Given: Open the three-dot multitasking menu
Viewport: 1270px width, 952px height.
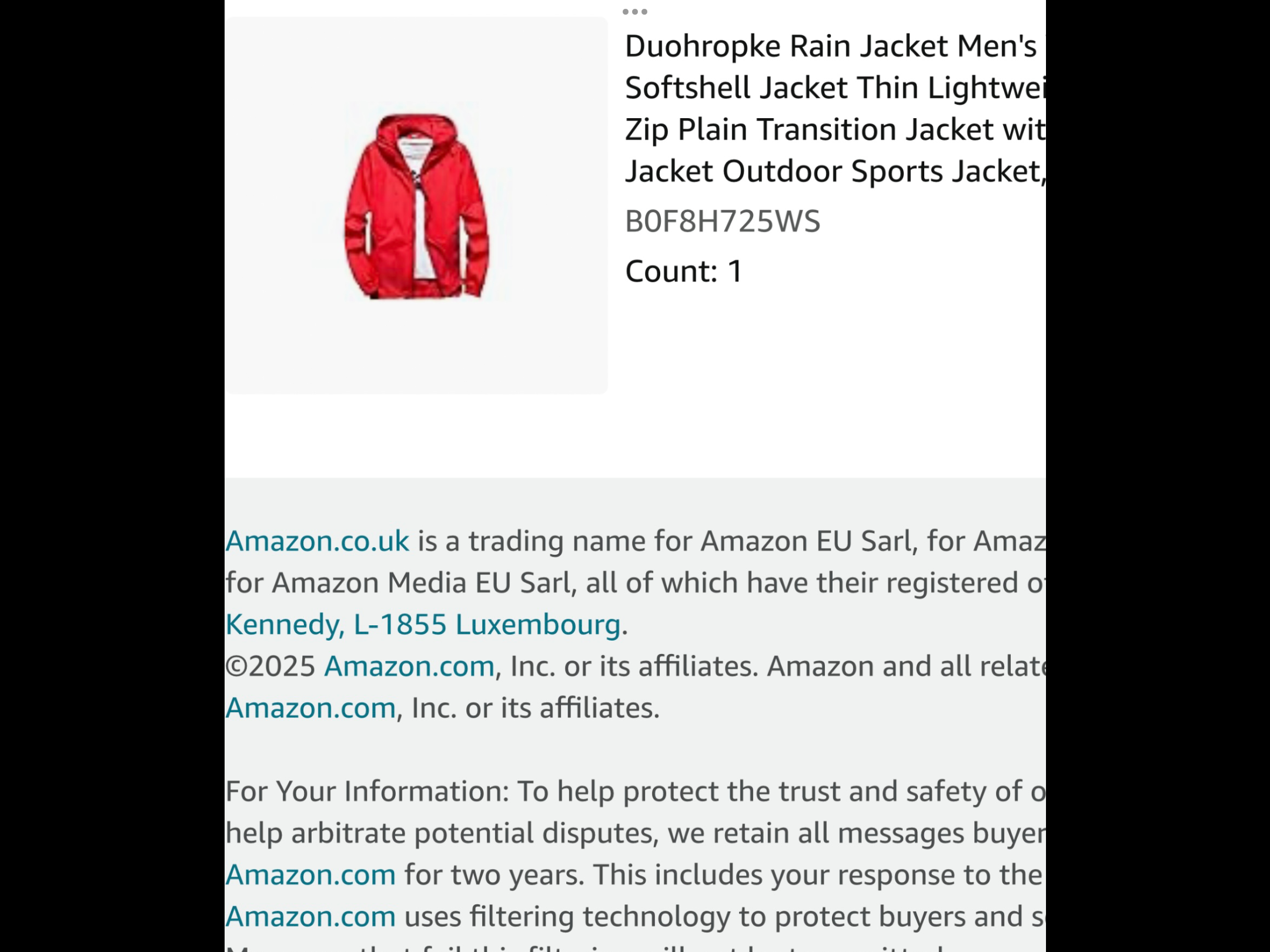Looking at the screenshot, I should (634, 12).
